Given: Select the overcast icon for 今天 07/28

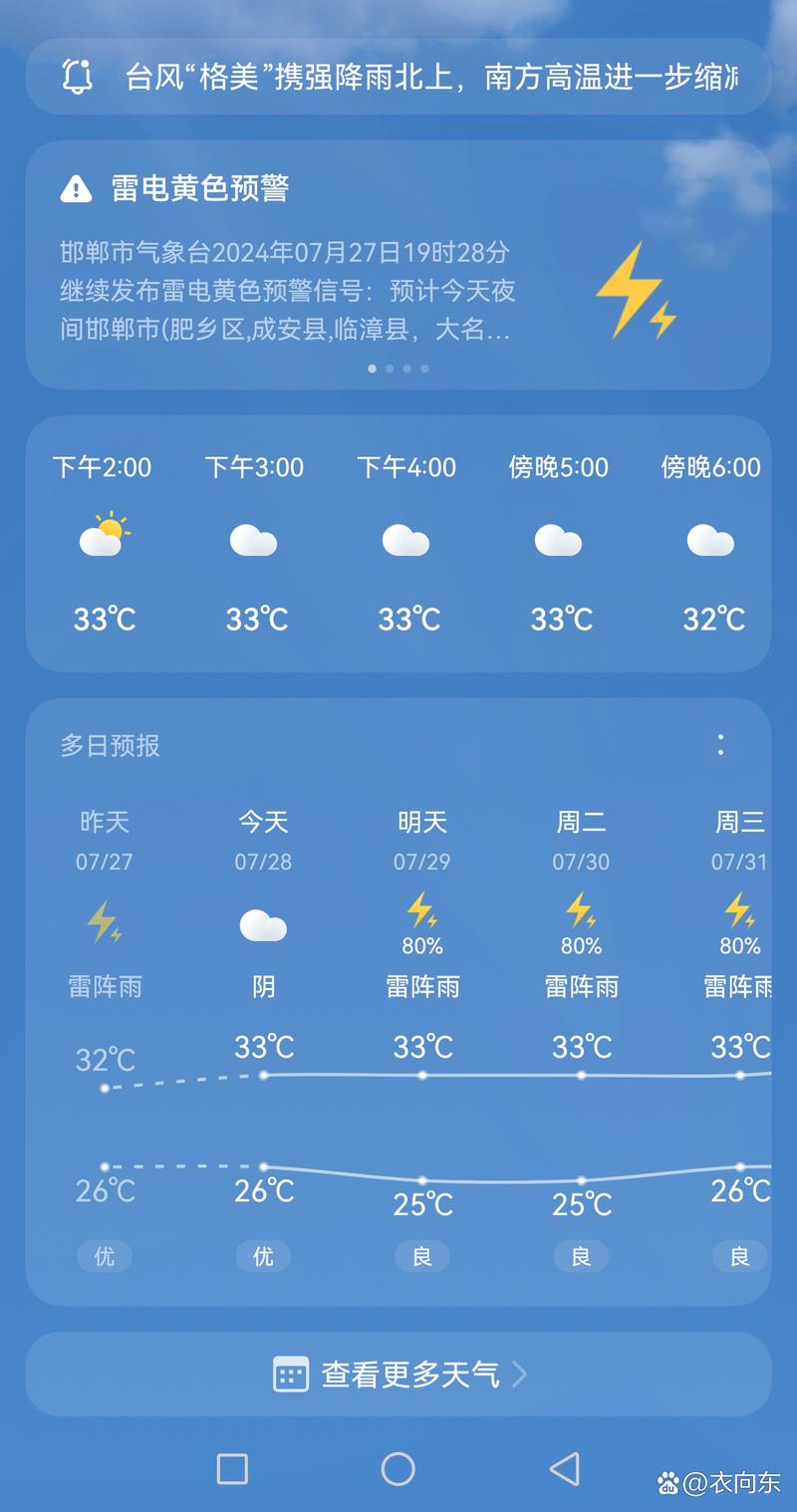Looking at the screenshot, I should click(x=263, y=926).
